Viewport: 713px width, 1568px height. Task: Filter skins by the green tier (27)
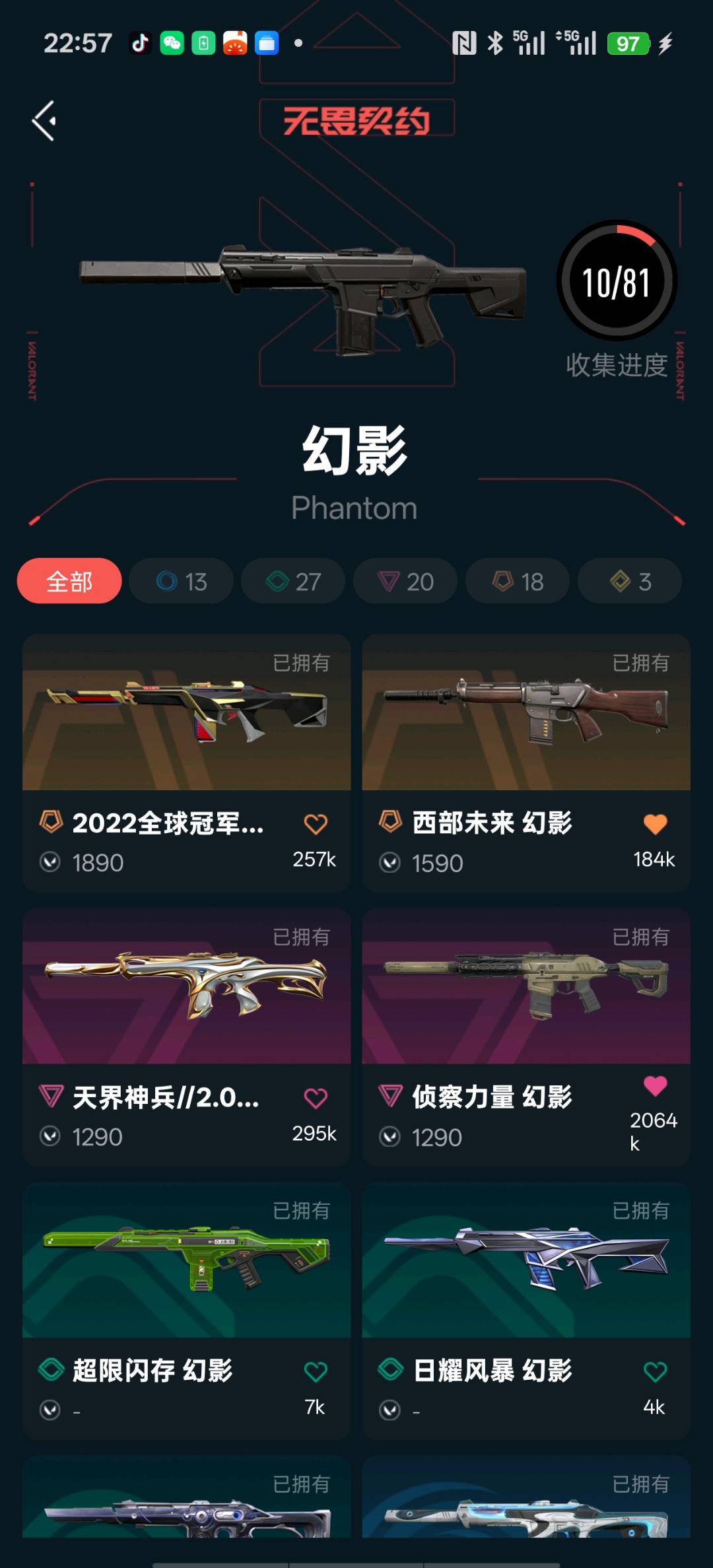click(x=293, y=581)
